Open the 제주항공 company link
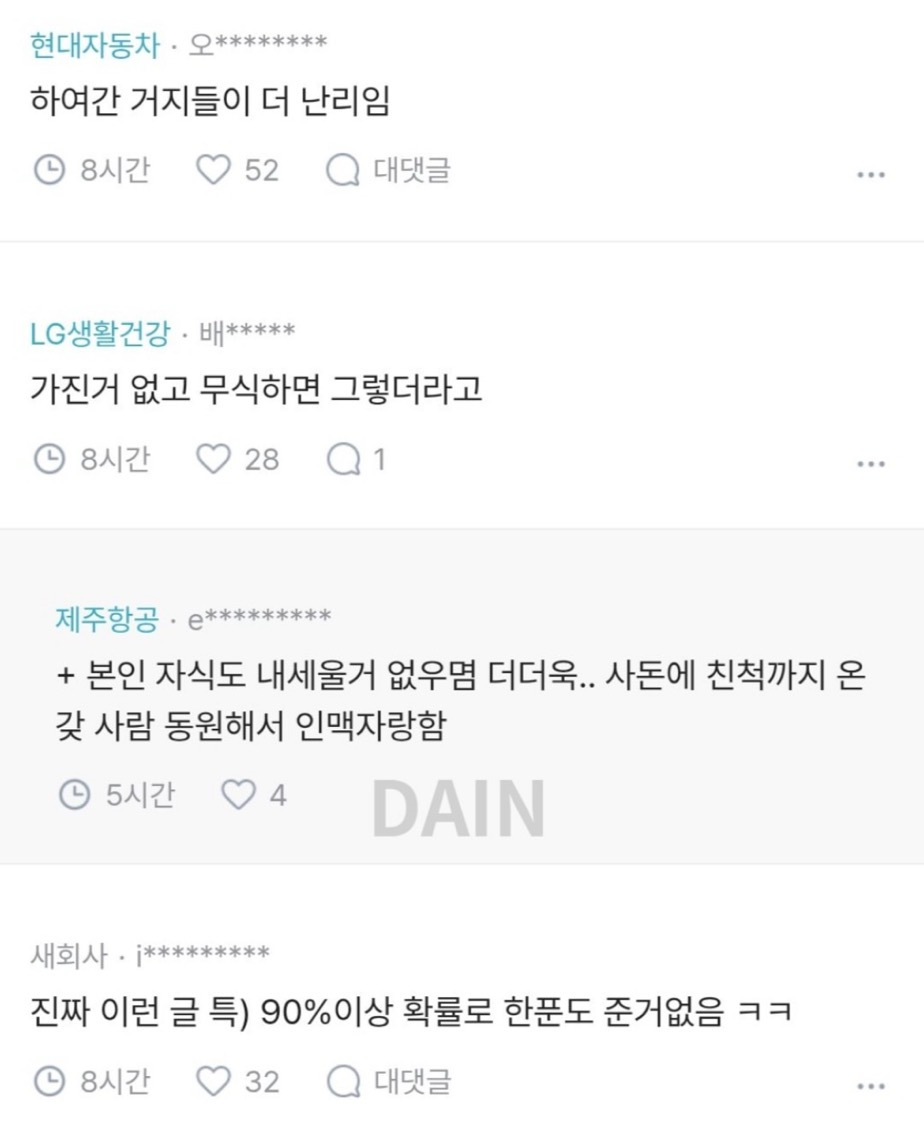The width and height of the screenshot is (924, 1137). [x=106, y=619]
